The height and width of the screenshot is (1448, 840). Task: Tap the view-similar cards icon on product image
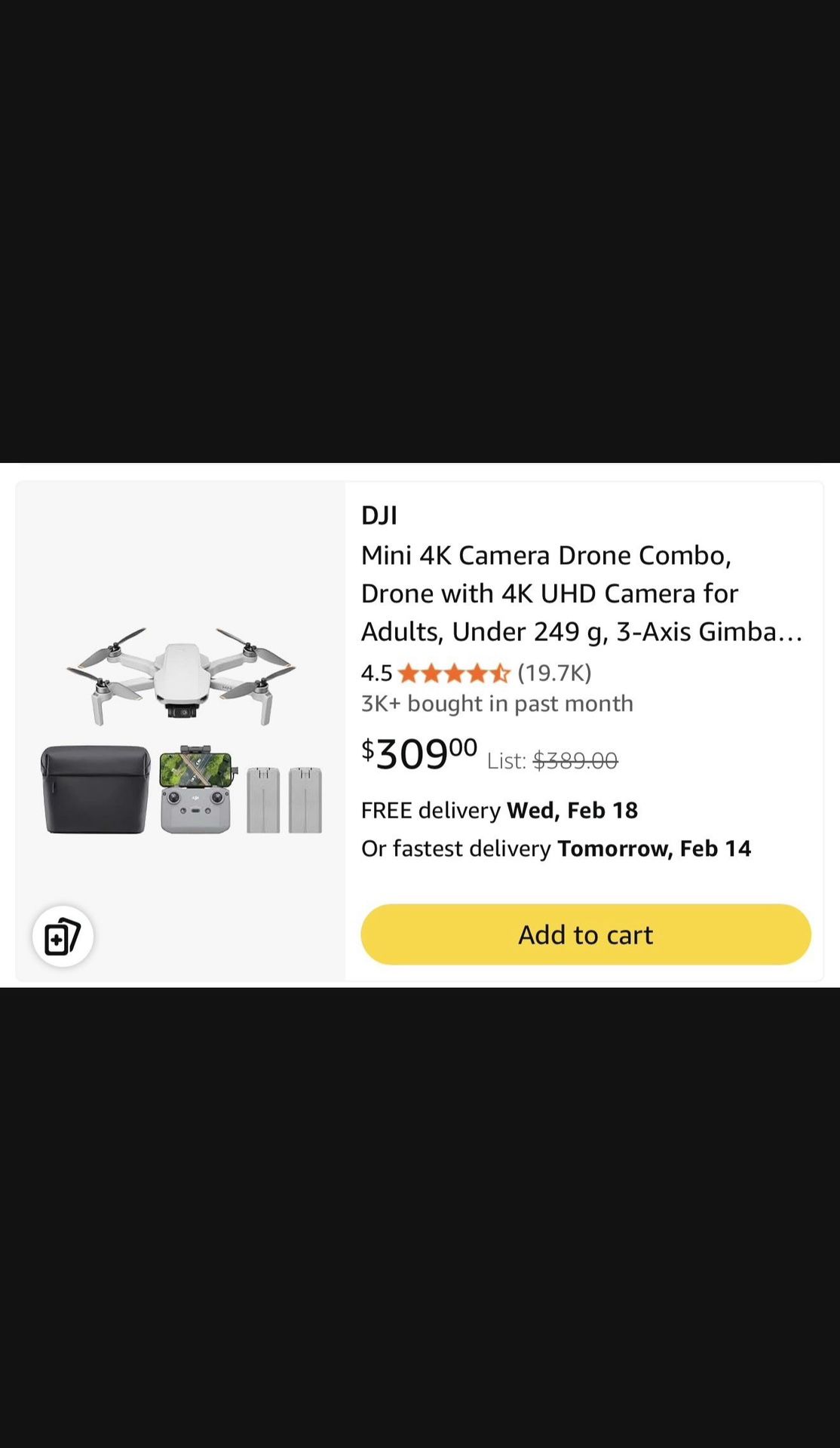63,937
